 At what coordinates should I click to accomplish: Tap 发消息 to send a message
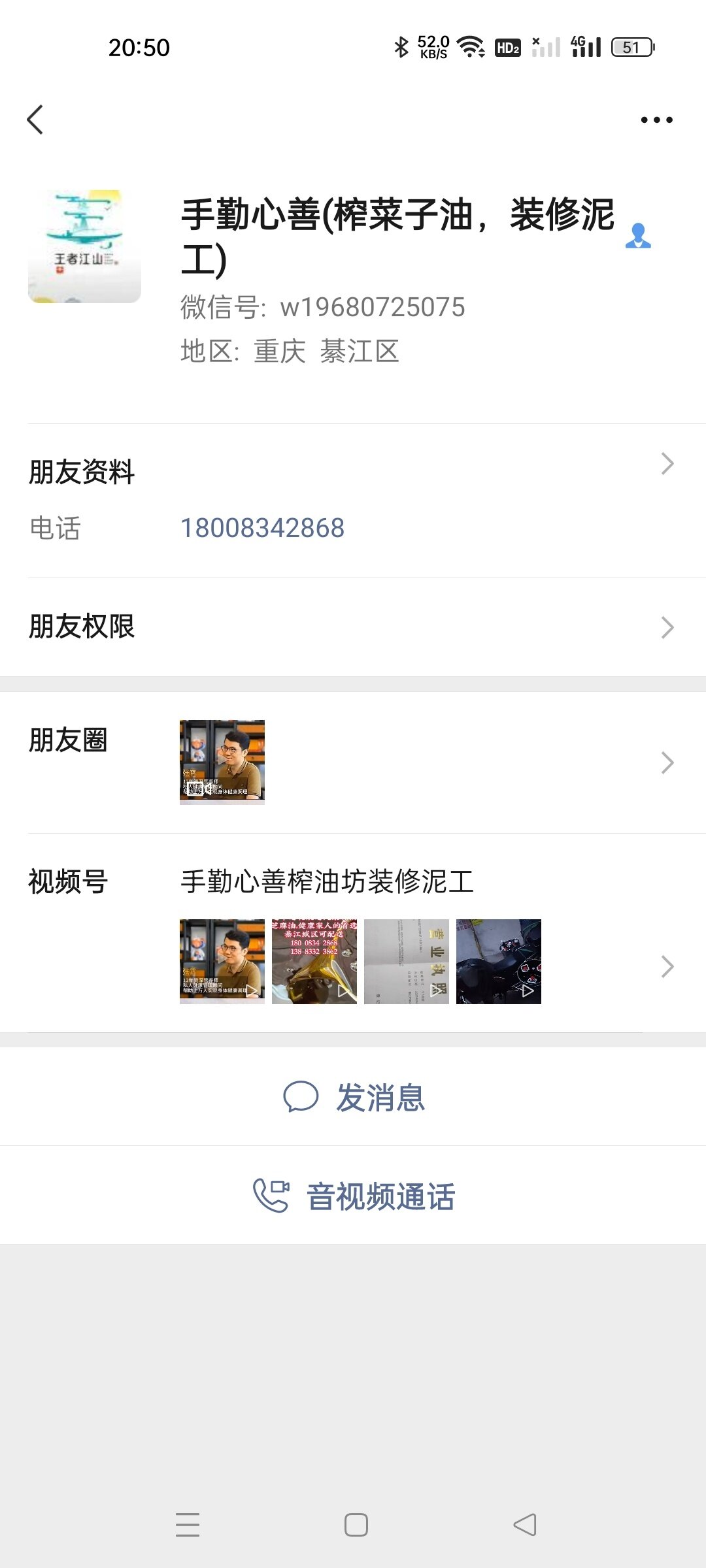click(354, 1097)
